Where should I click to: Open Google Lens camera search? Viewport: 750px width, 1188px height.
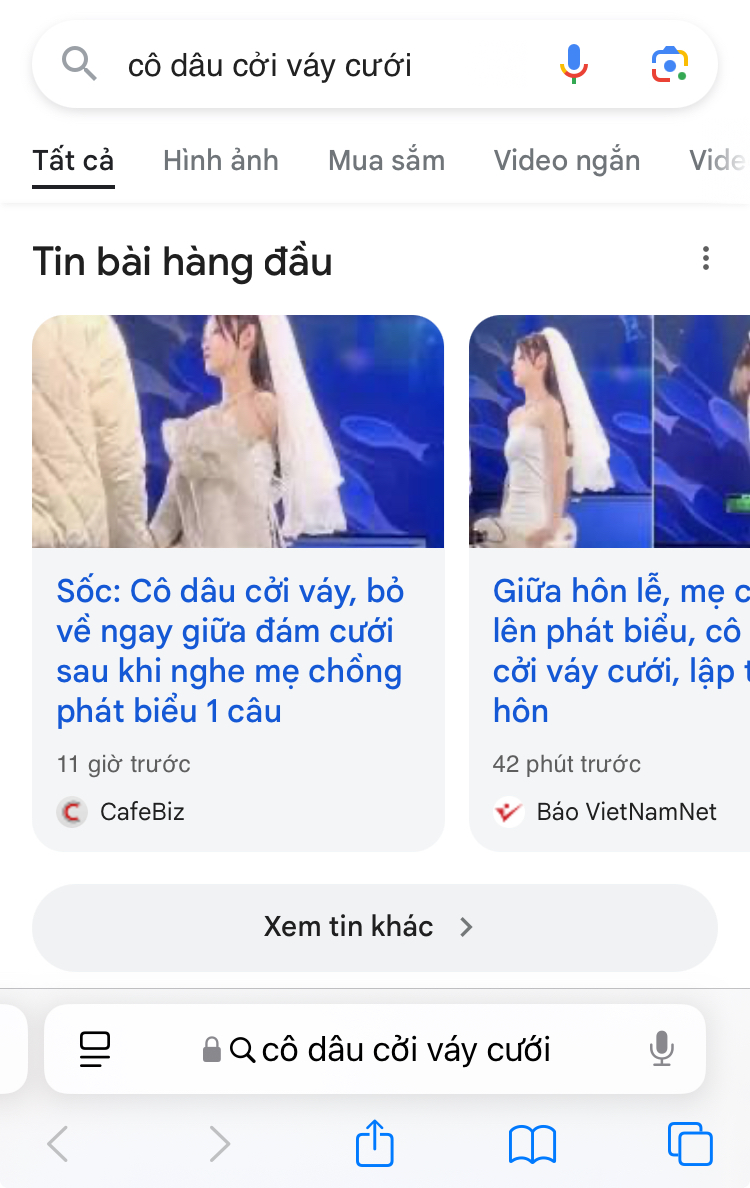click(669, 65)
